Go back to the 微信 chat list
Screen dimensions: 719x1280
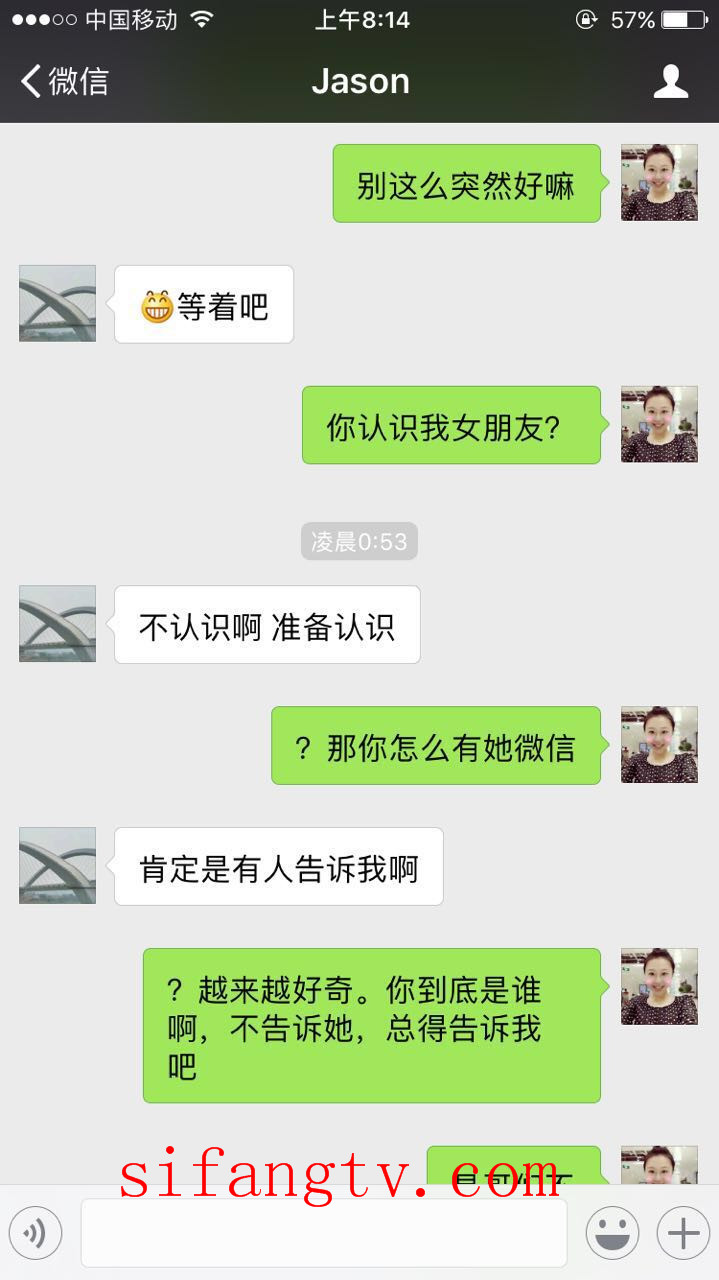point(64,81)
